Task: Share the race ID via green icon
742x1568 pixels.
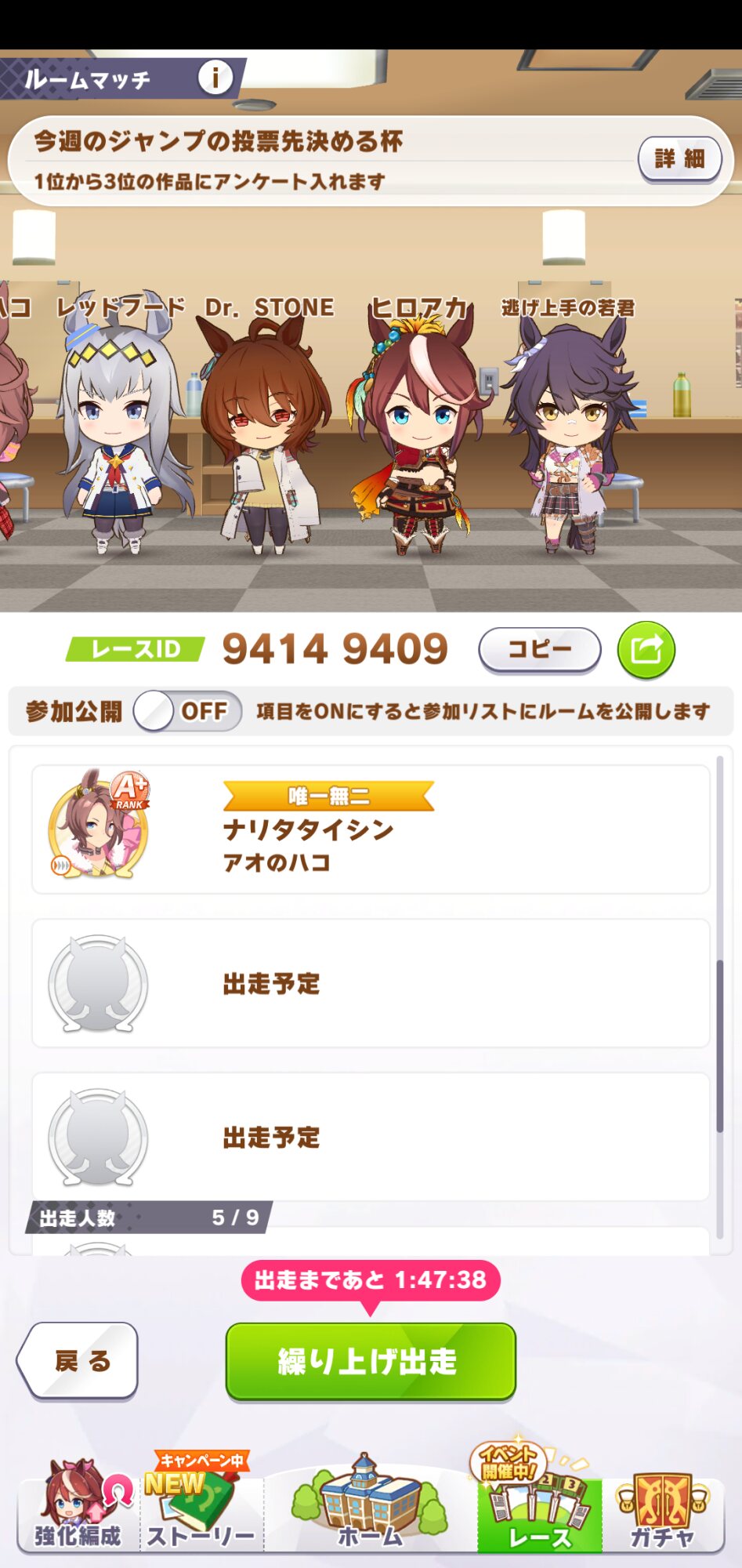Action: click(646, 649)
